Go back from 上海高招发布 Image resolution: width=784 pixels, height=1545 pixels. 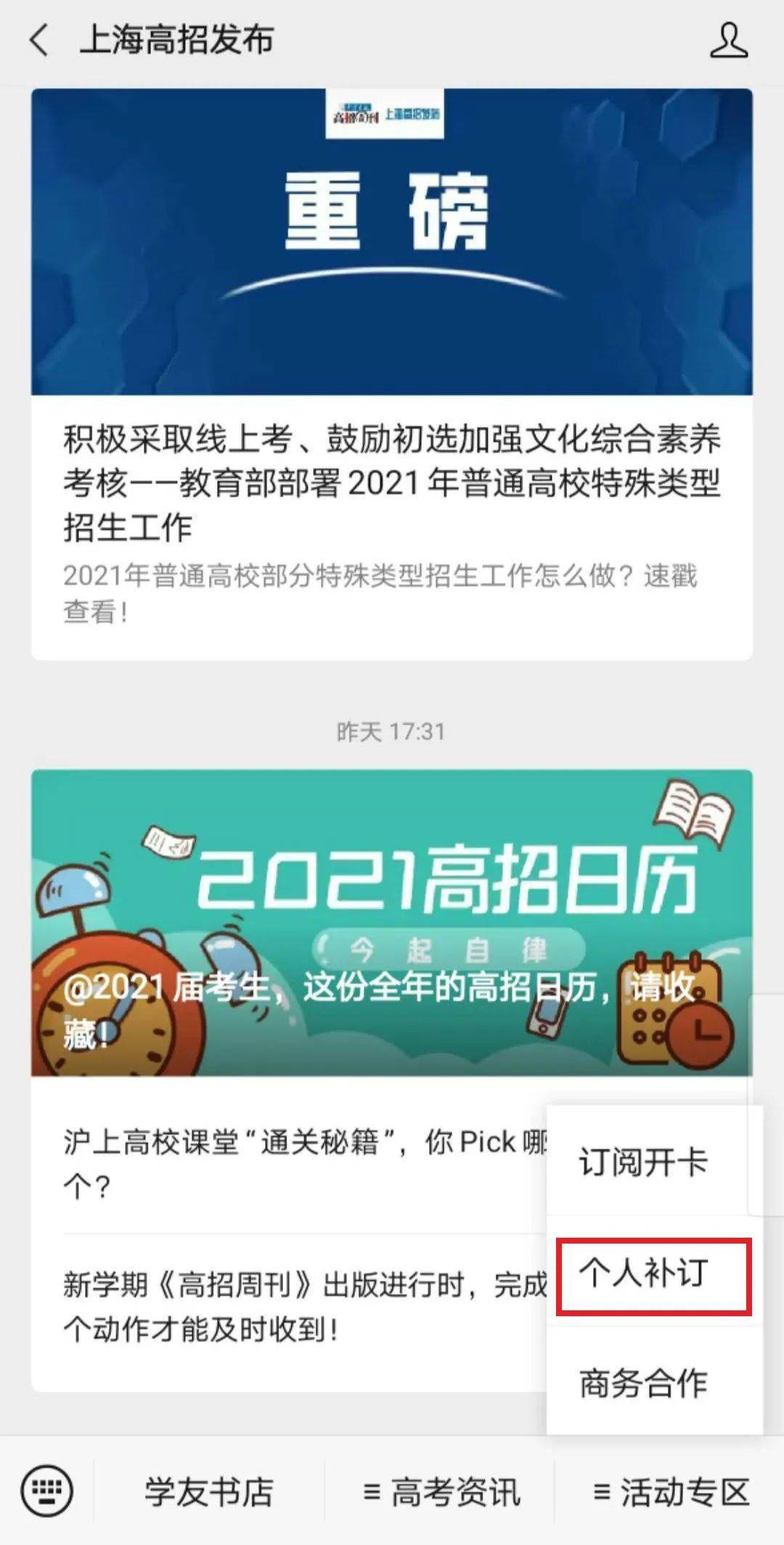click(x=40, y=40)
